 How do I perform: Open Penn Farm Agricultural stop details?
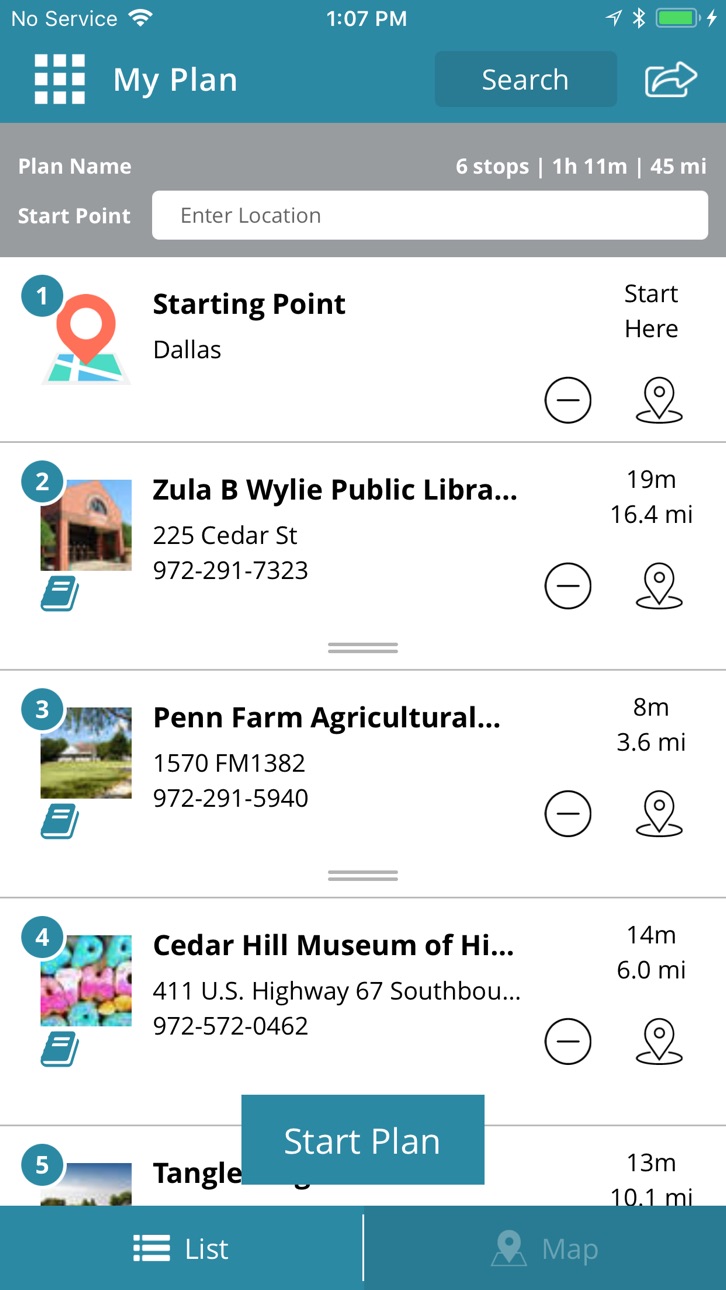point(326,718)
